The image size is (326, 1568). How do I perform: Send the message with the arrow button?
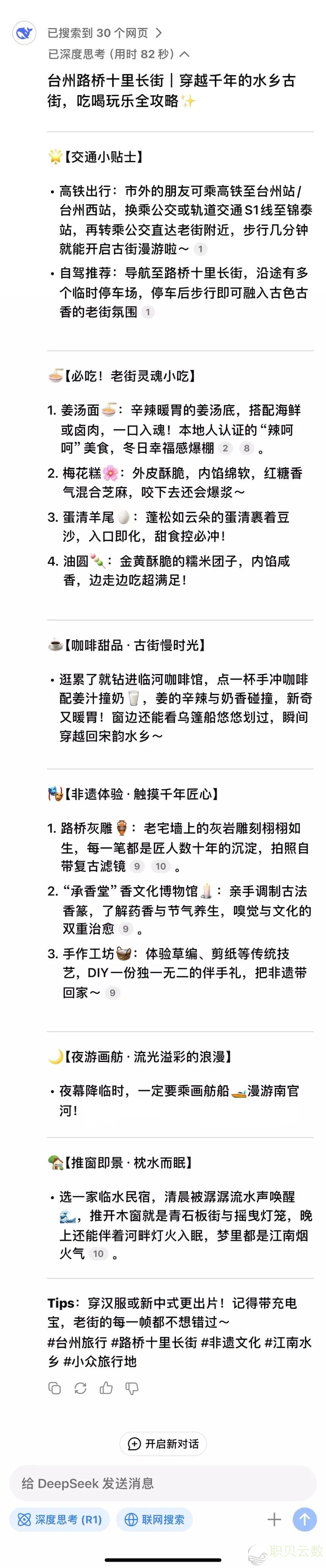click(x=305, y=1519)
